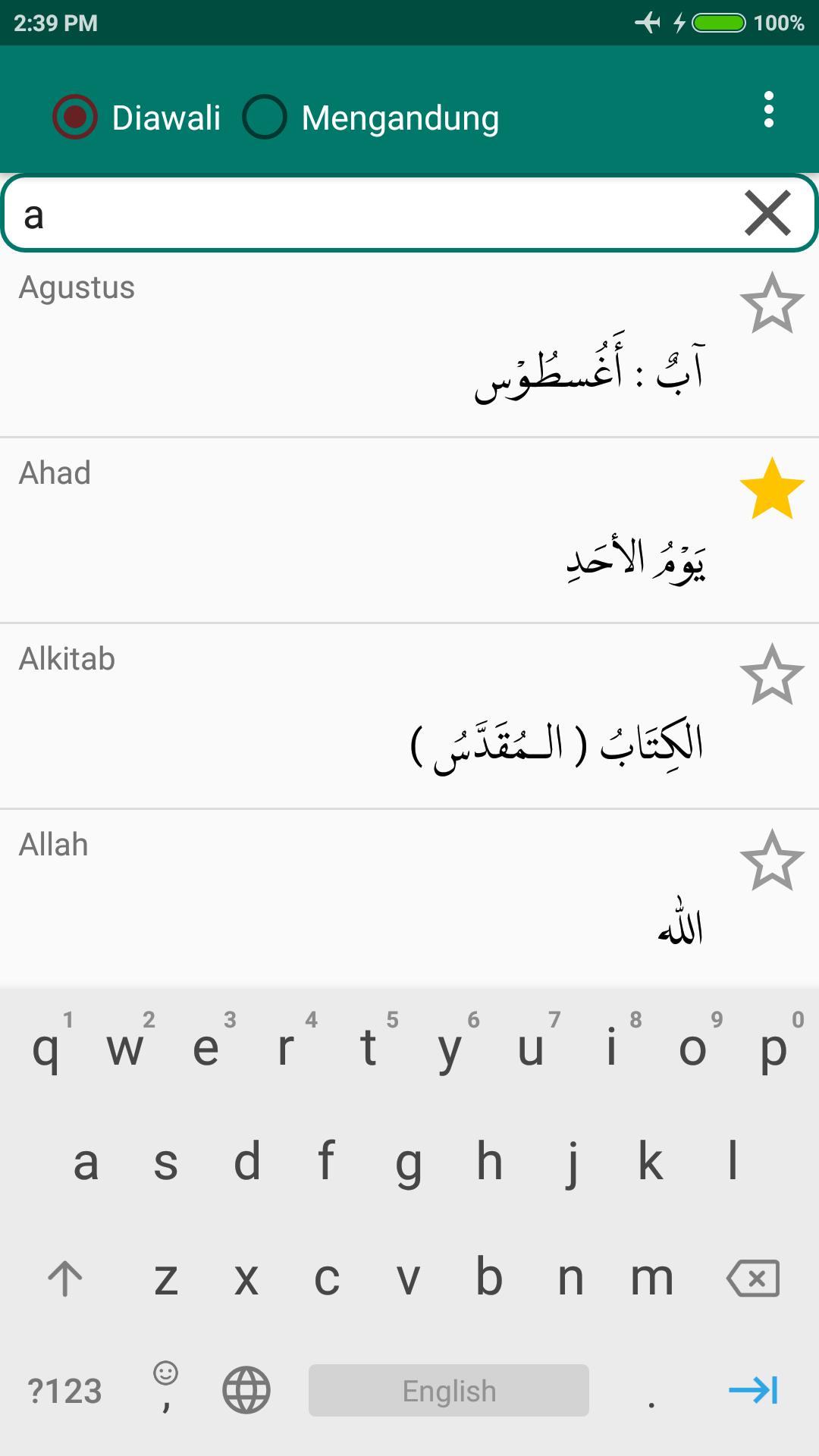Unstar the Ahad entry

[x=771, y=490]
